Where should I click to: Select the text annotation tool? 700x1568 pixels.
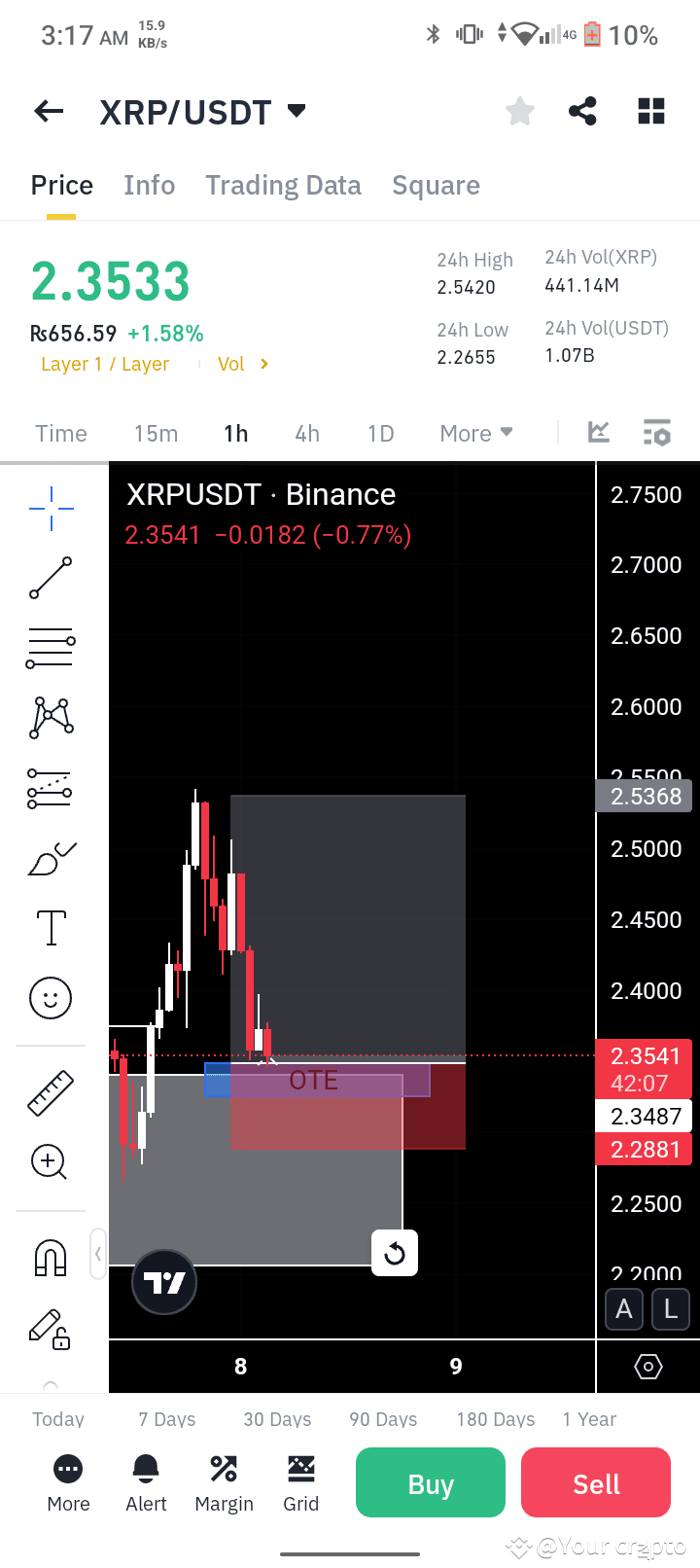click(50, 927)
